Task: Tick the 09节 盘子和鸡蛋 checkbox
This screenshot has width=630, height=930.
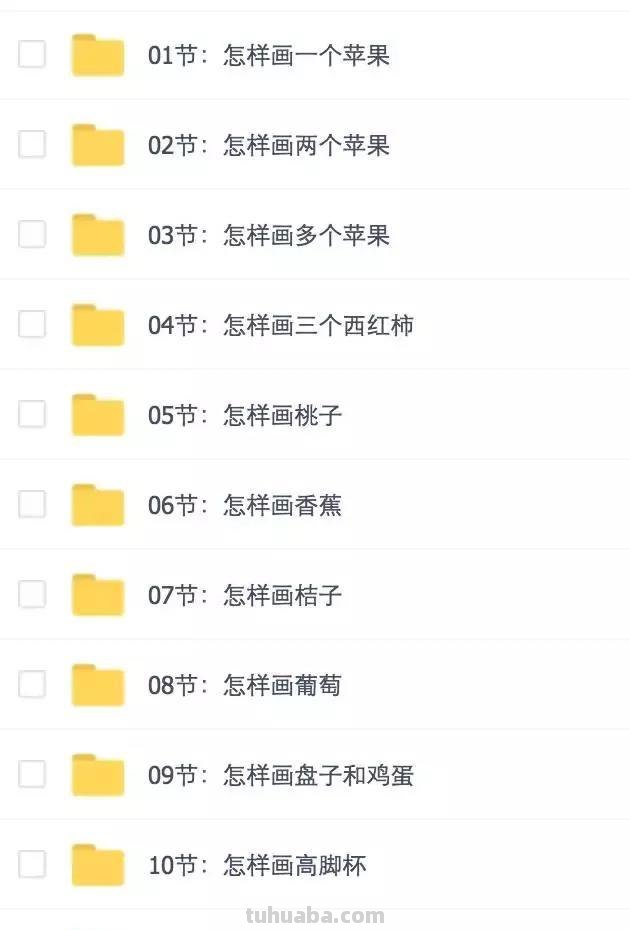Action: pos(32,774)
